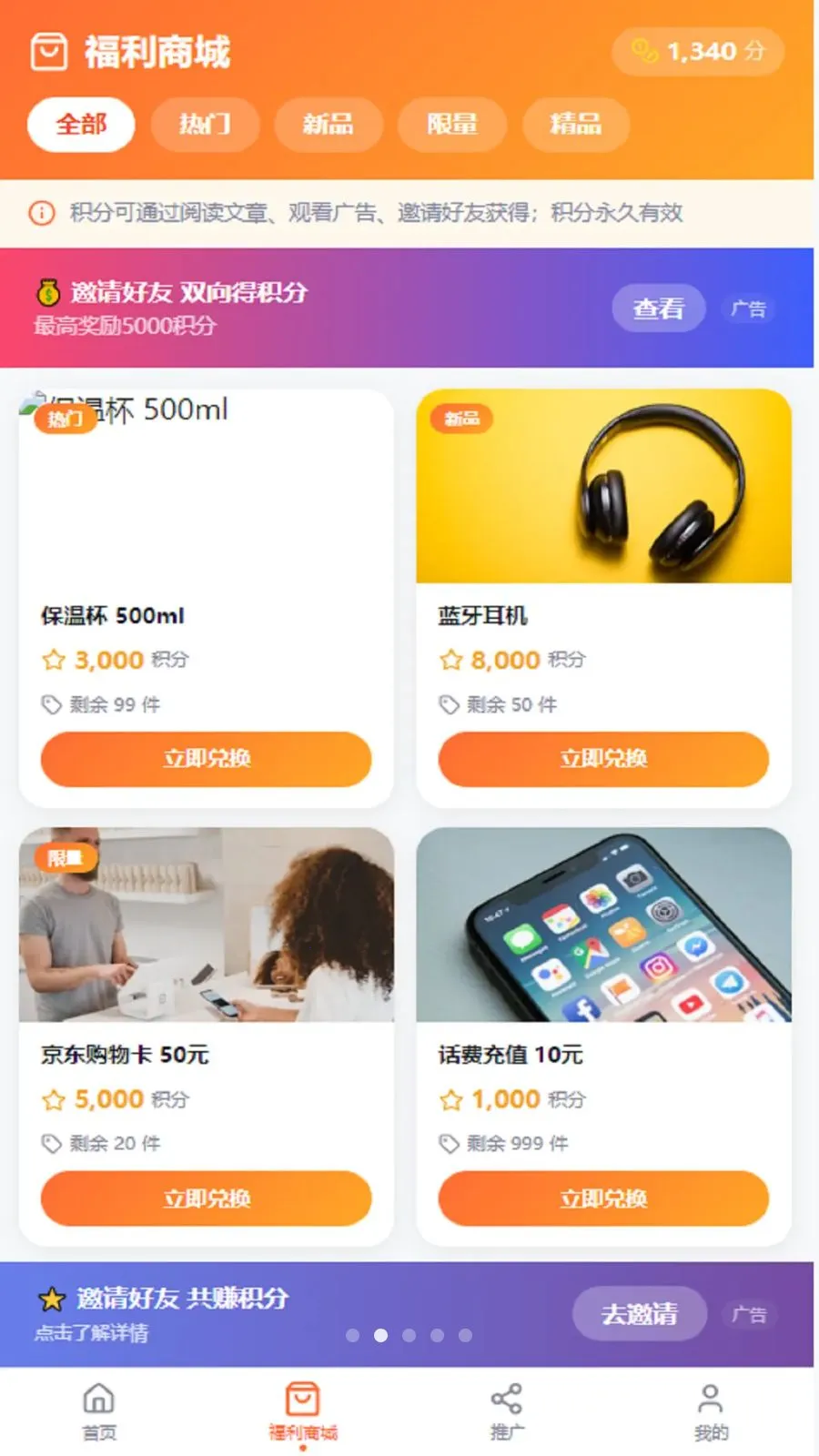Open the 我的 profile tab

coord(711,1411)
